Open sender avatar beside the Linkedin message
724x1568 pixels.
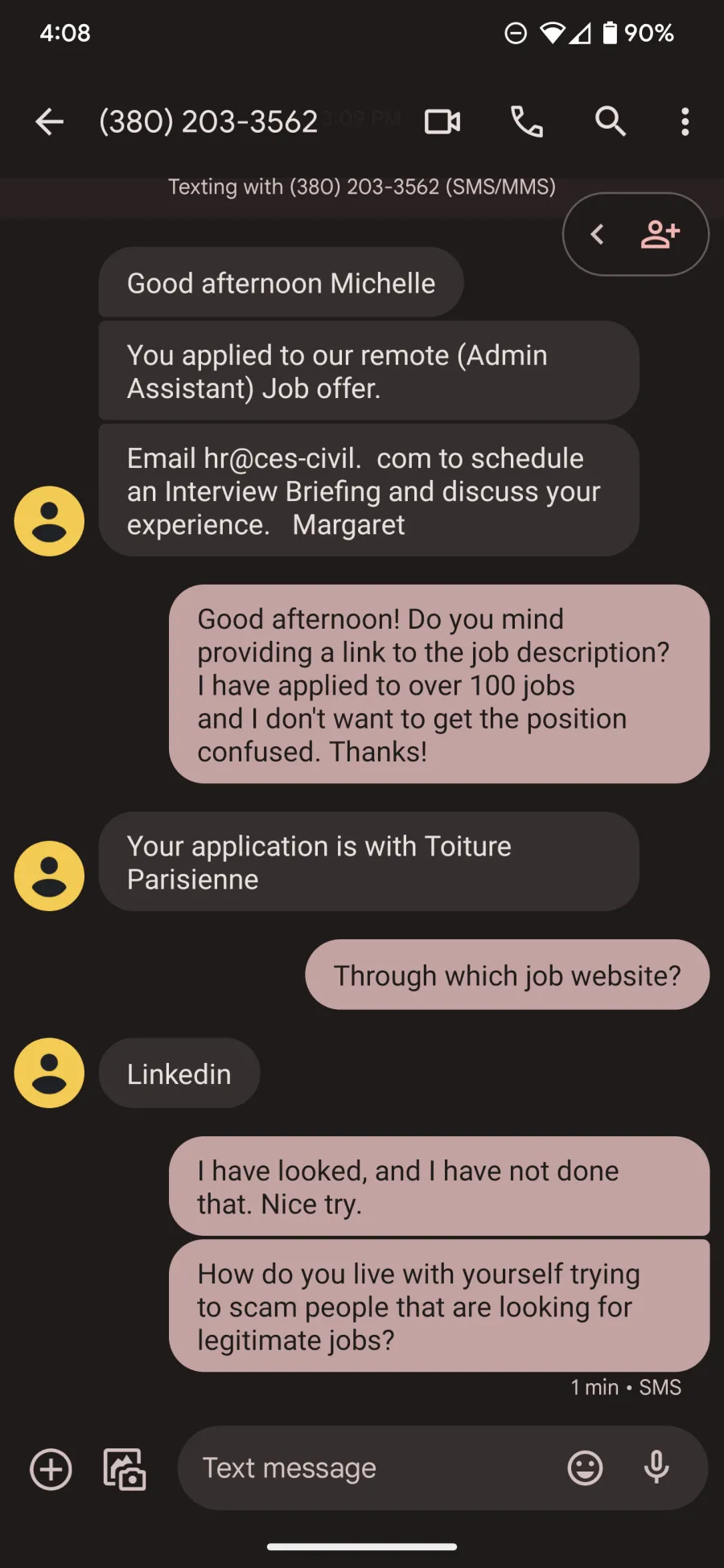[49, 1073]
